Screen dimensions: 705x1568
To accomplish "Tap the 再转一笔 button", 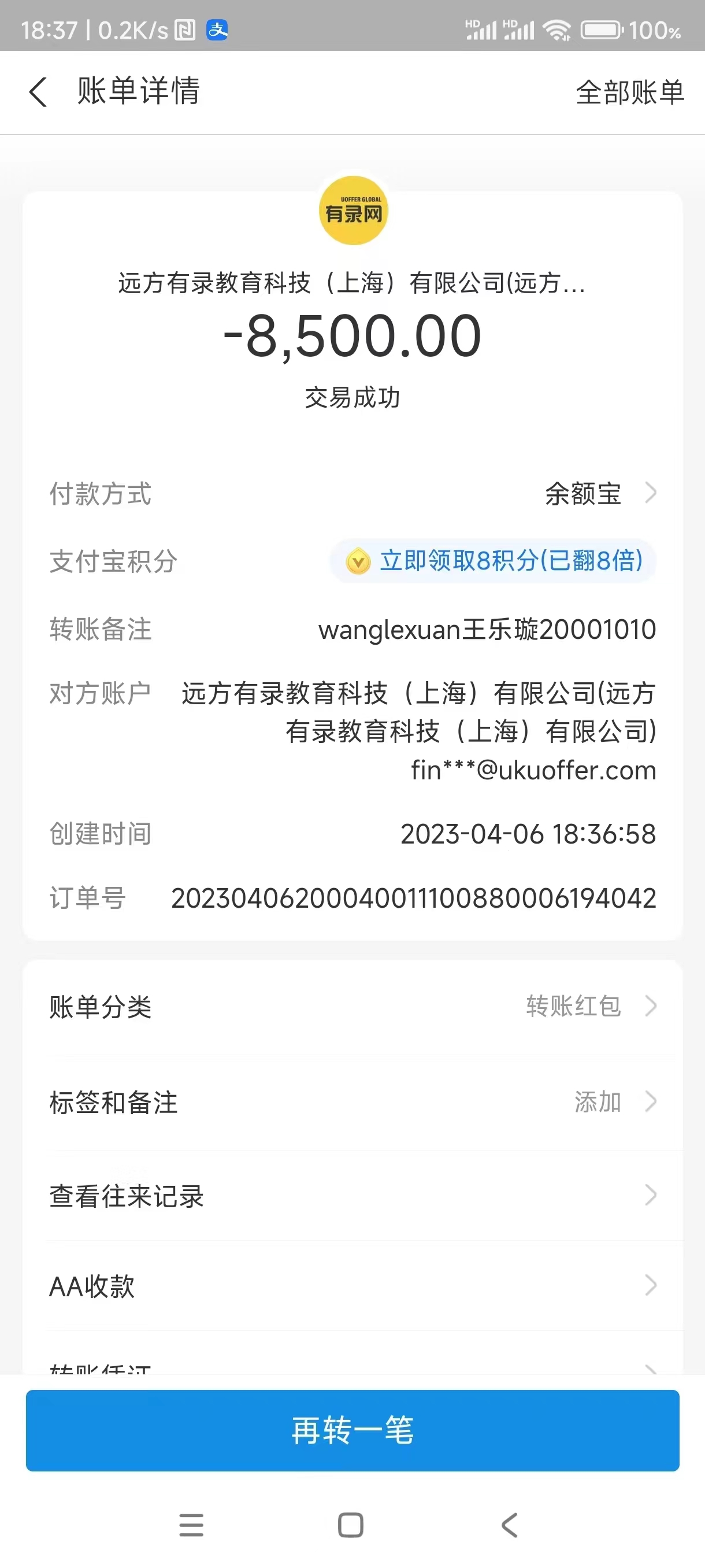I will coord(352,1430).
